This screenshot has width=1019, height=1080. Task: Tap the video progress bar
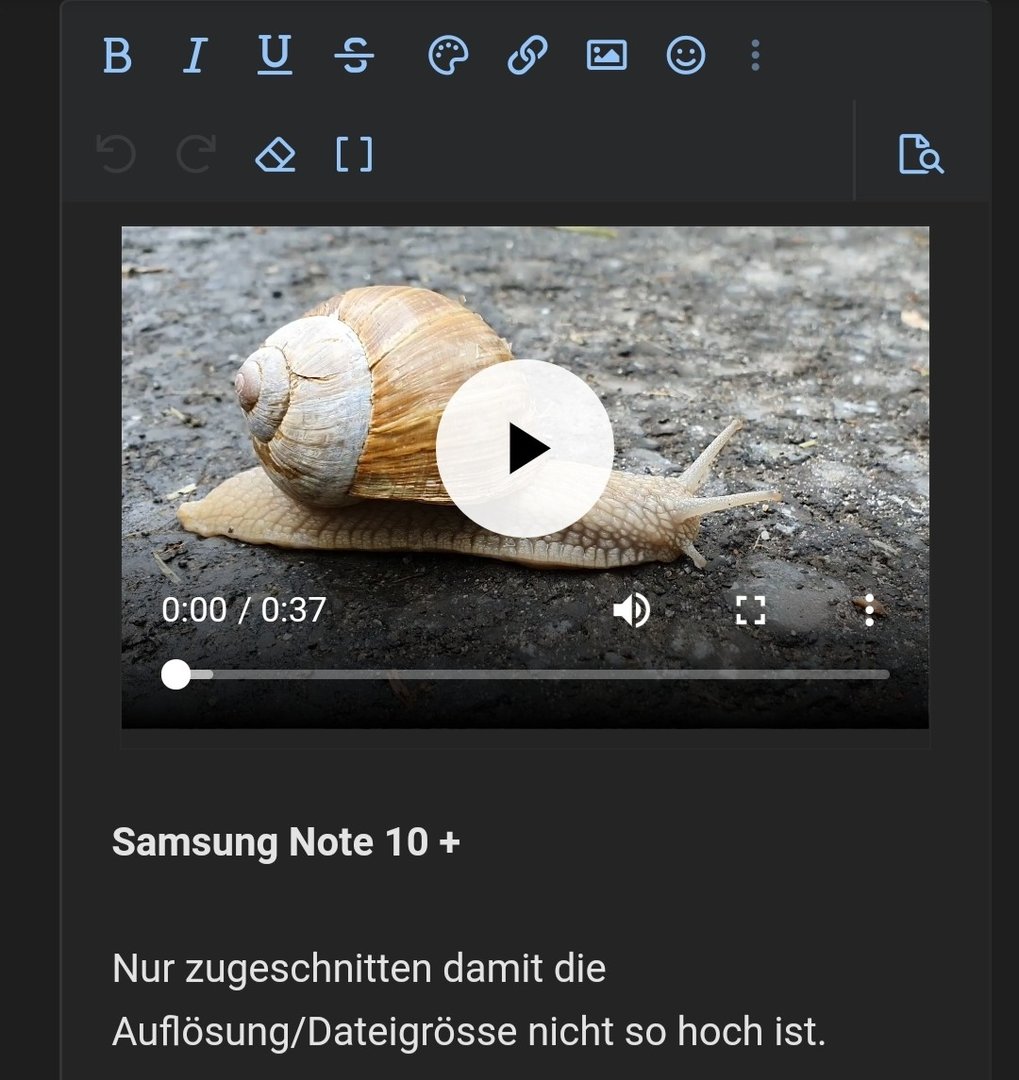pos(530,675)
